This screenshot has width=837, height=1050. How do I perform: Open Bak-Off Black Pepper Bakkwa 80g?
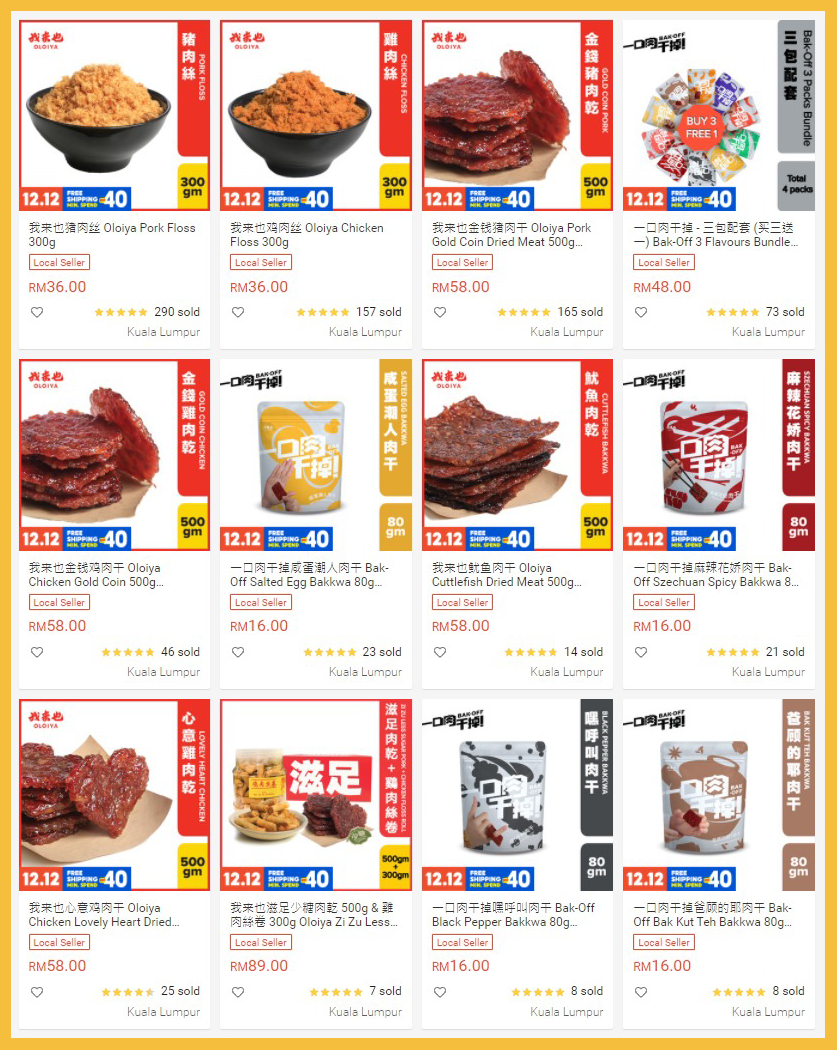coord(518,796)
